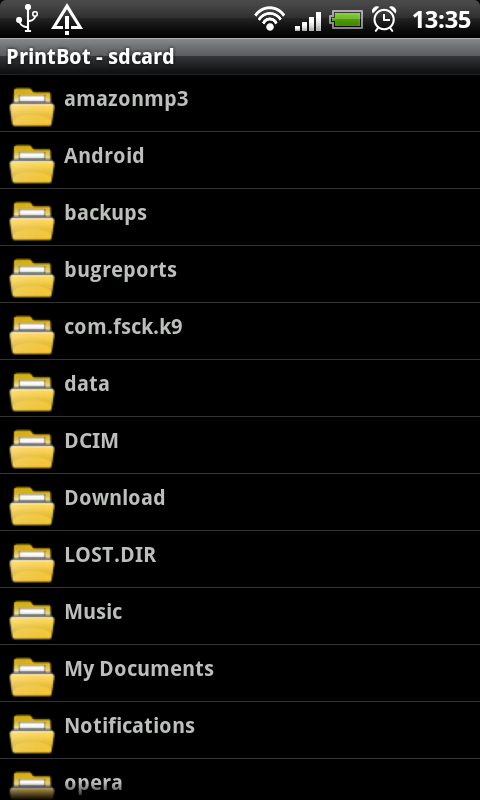
Task: Open the com.fsck.k9 folder
Action: 240,331
